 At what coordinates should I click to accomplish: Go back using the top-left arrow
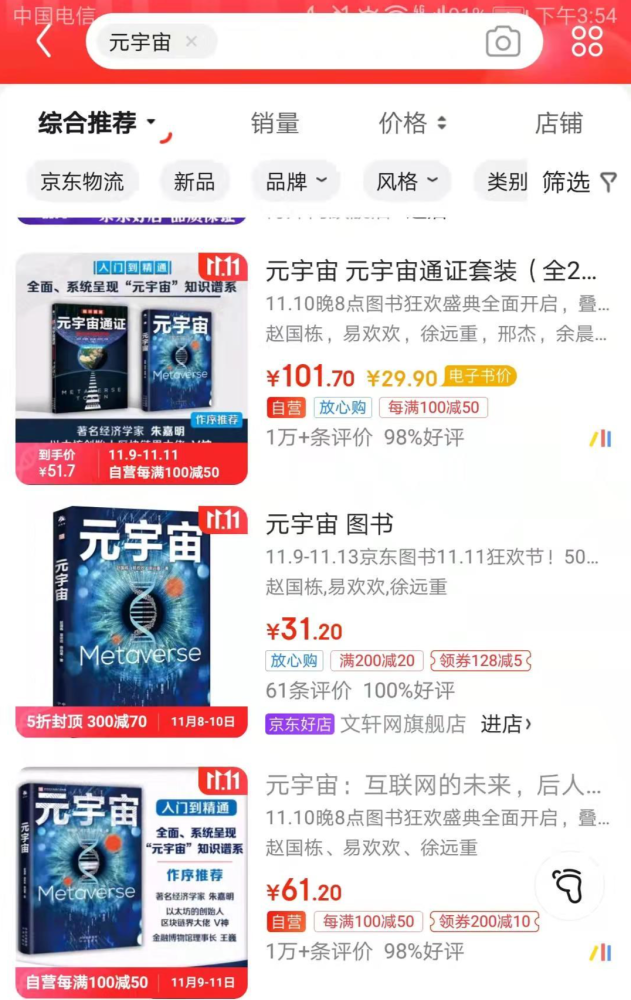(x=43, y=42)
